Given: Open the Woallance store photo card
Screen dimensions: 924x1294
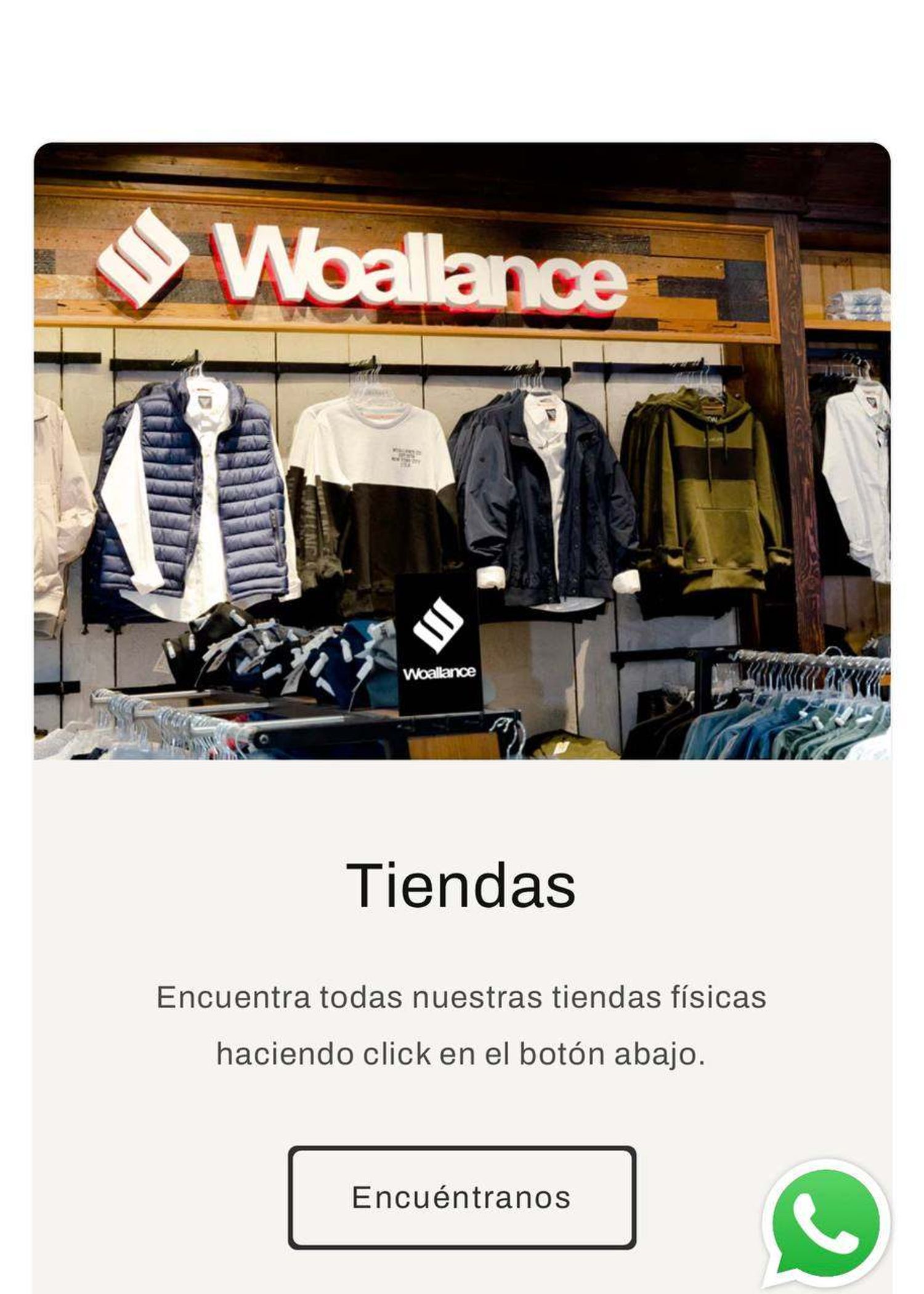Looking at the screenshot, I should coord(462,451).
